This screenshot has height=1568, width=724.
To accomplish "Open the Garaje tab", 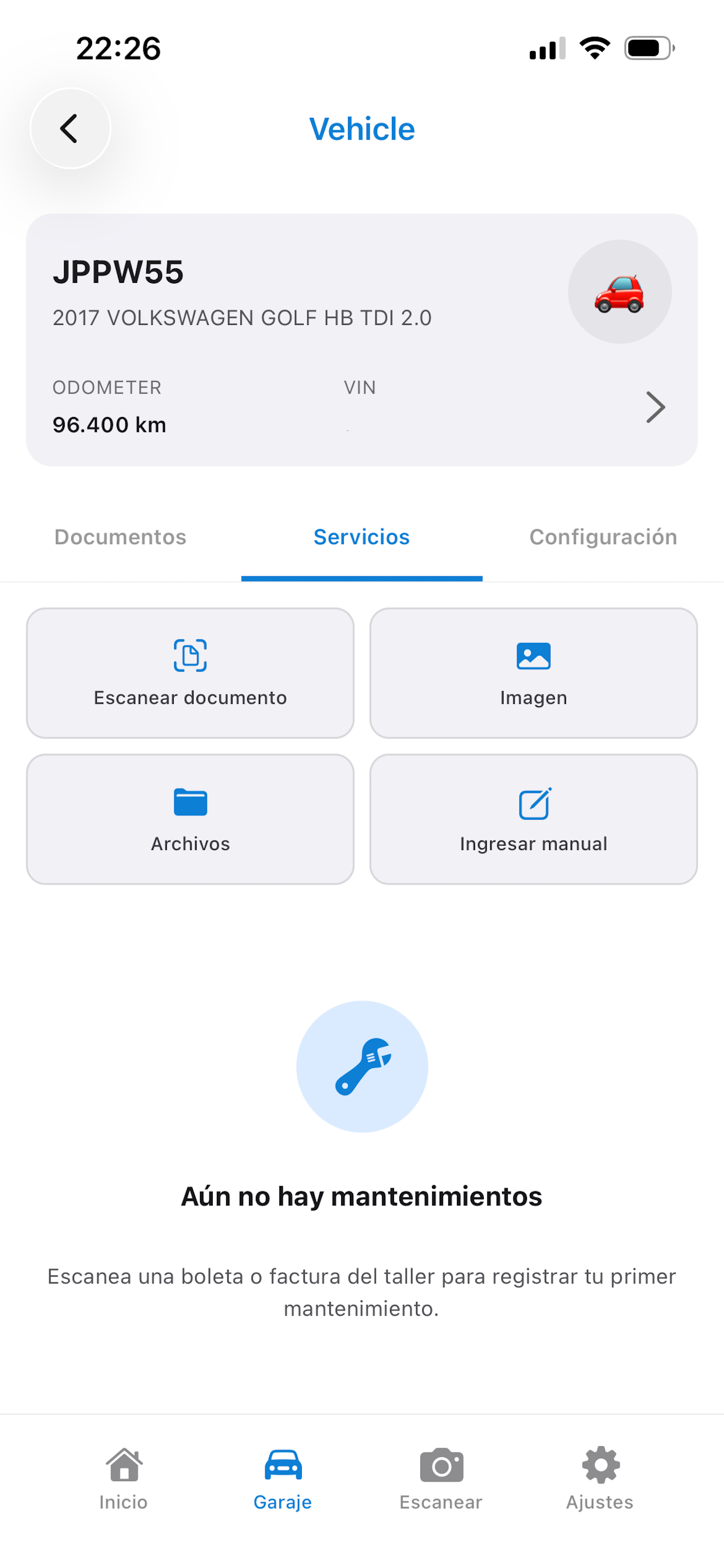I will coord(283,1480).
